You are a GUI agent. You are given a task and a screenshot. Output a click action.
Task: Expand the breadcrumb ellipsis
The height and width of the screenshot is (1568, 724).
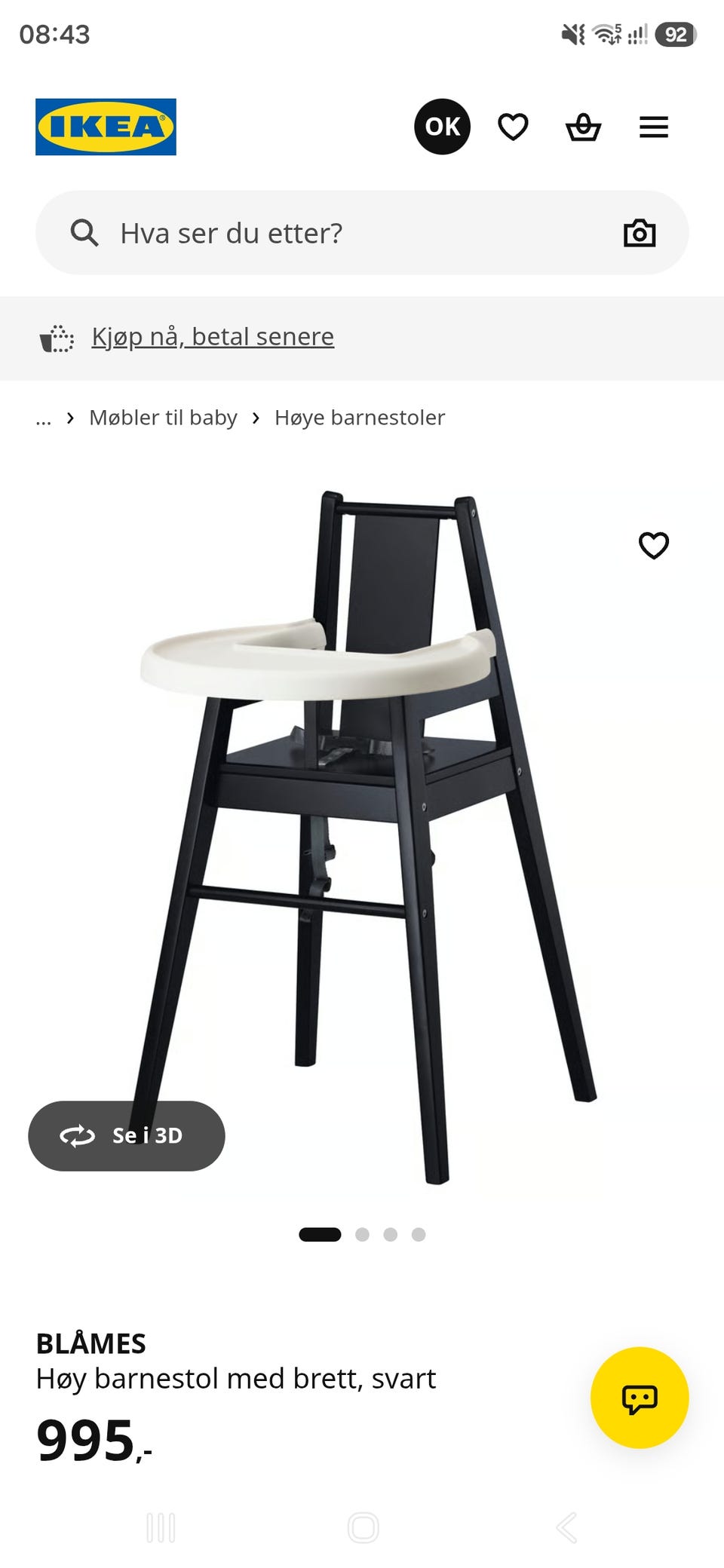click(x=44, y=418)
